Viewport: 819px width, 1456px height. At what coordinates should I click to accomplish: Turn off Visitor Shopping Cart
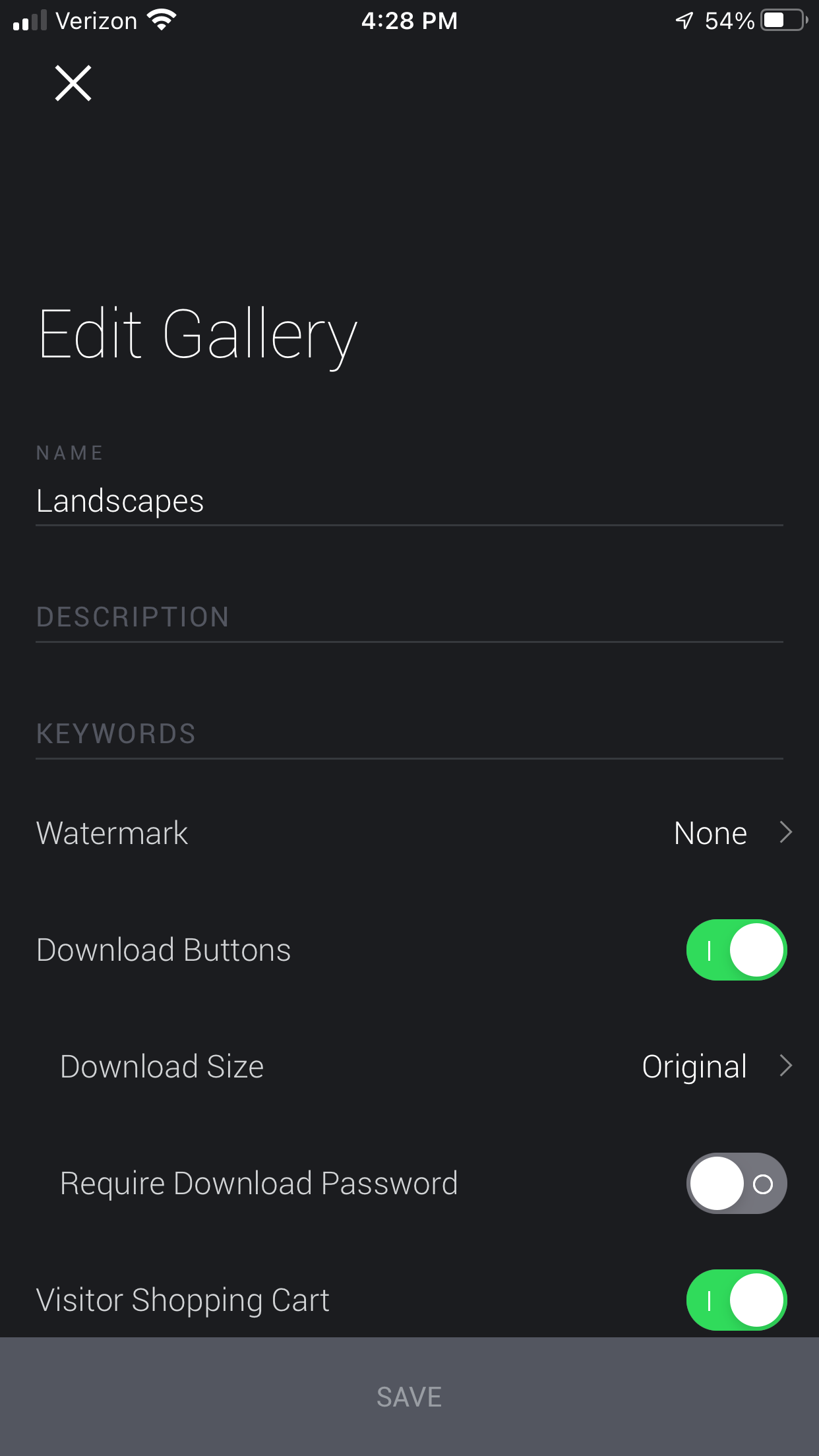click(x=737, y=1300)
